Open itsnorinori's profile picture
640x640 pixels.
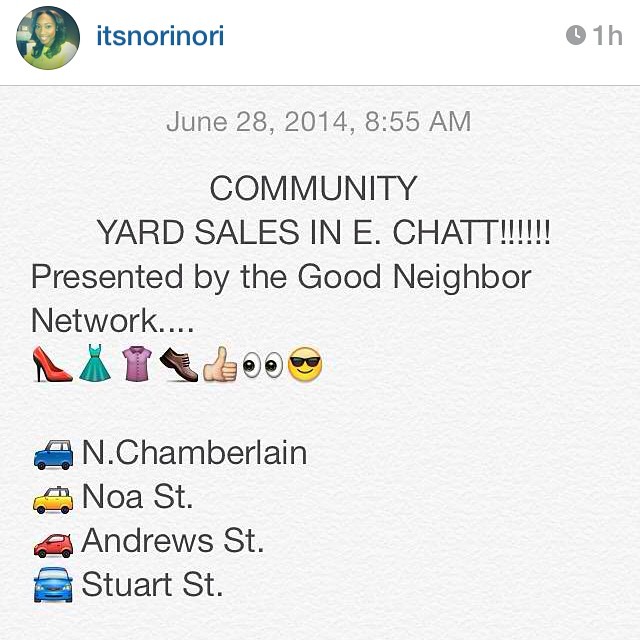click(47, 37)
